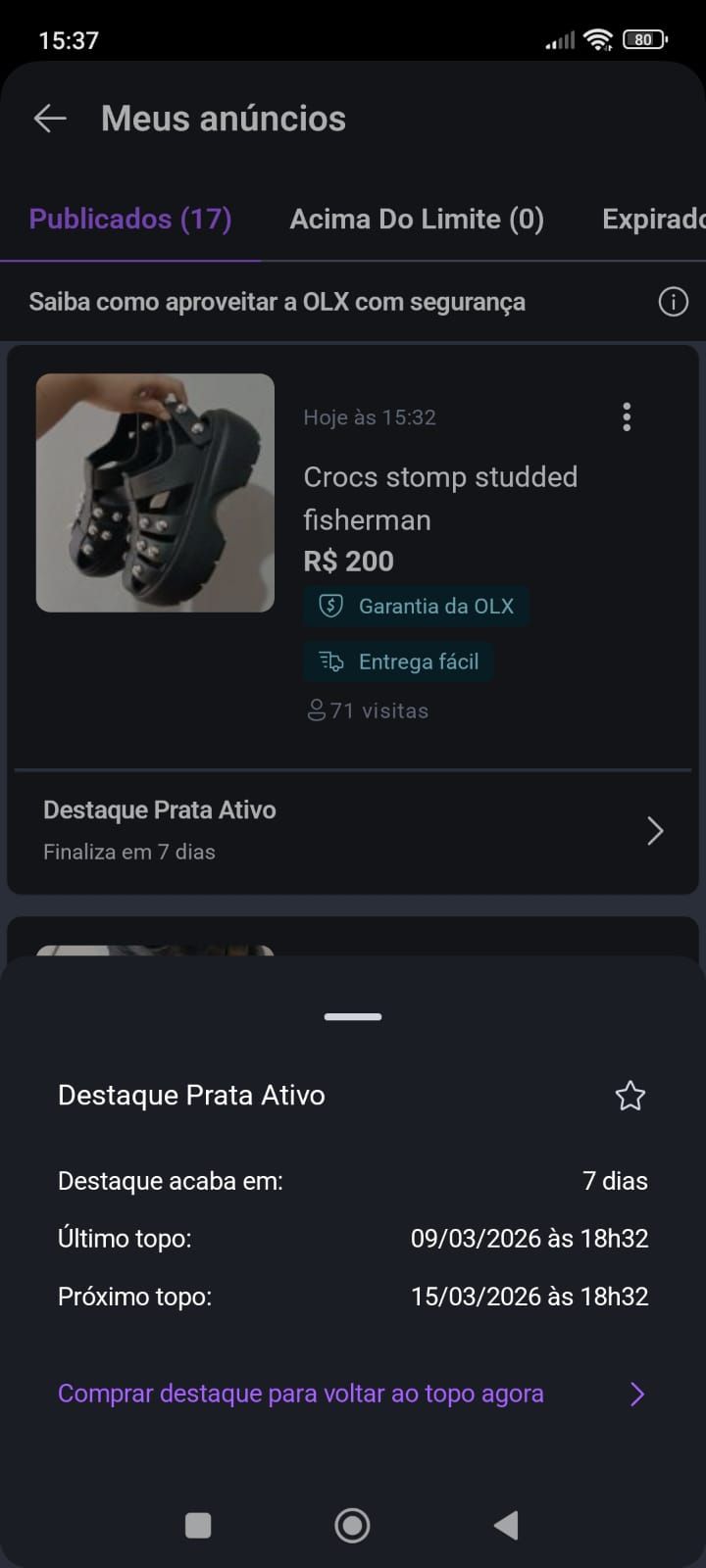The image size is (706, 1568).
Task: Open the OLX safety info icon
Action: tap(673, 302)
